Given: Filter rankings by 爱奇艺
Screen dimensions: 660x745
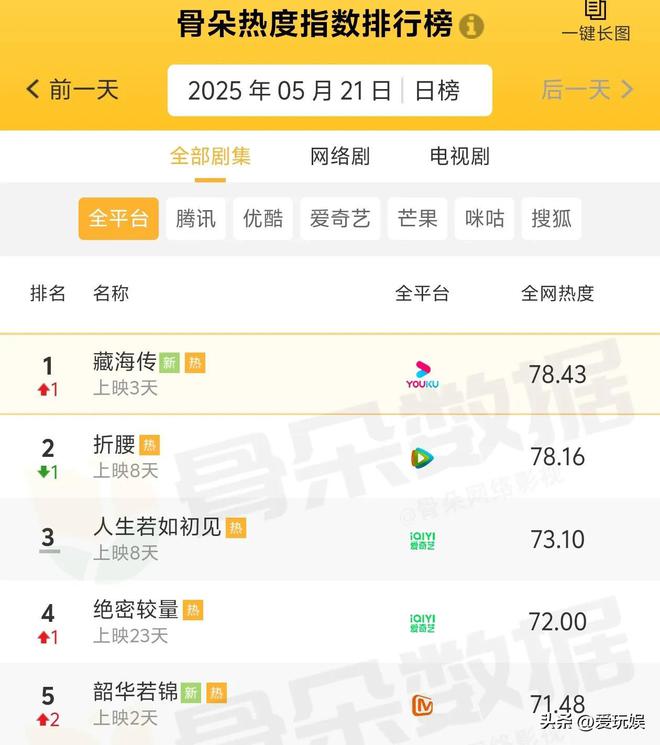Looking at the screenshot, I should click(x=340, y=219).
